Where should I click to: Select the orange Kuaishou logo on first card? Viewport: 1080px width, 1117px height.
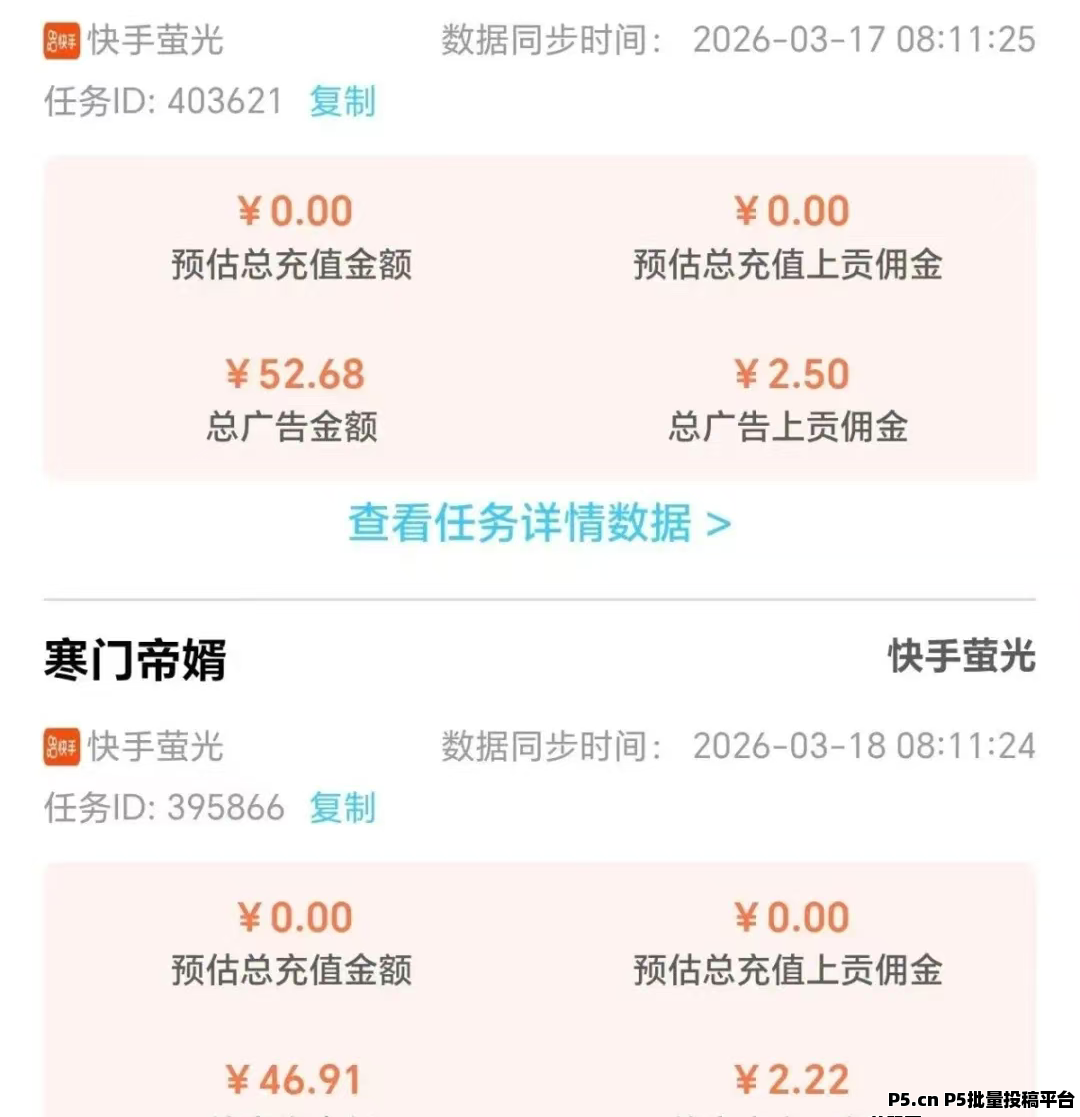[x=60, y=40]
